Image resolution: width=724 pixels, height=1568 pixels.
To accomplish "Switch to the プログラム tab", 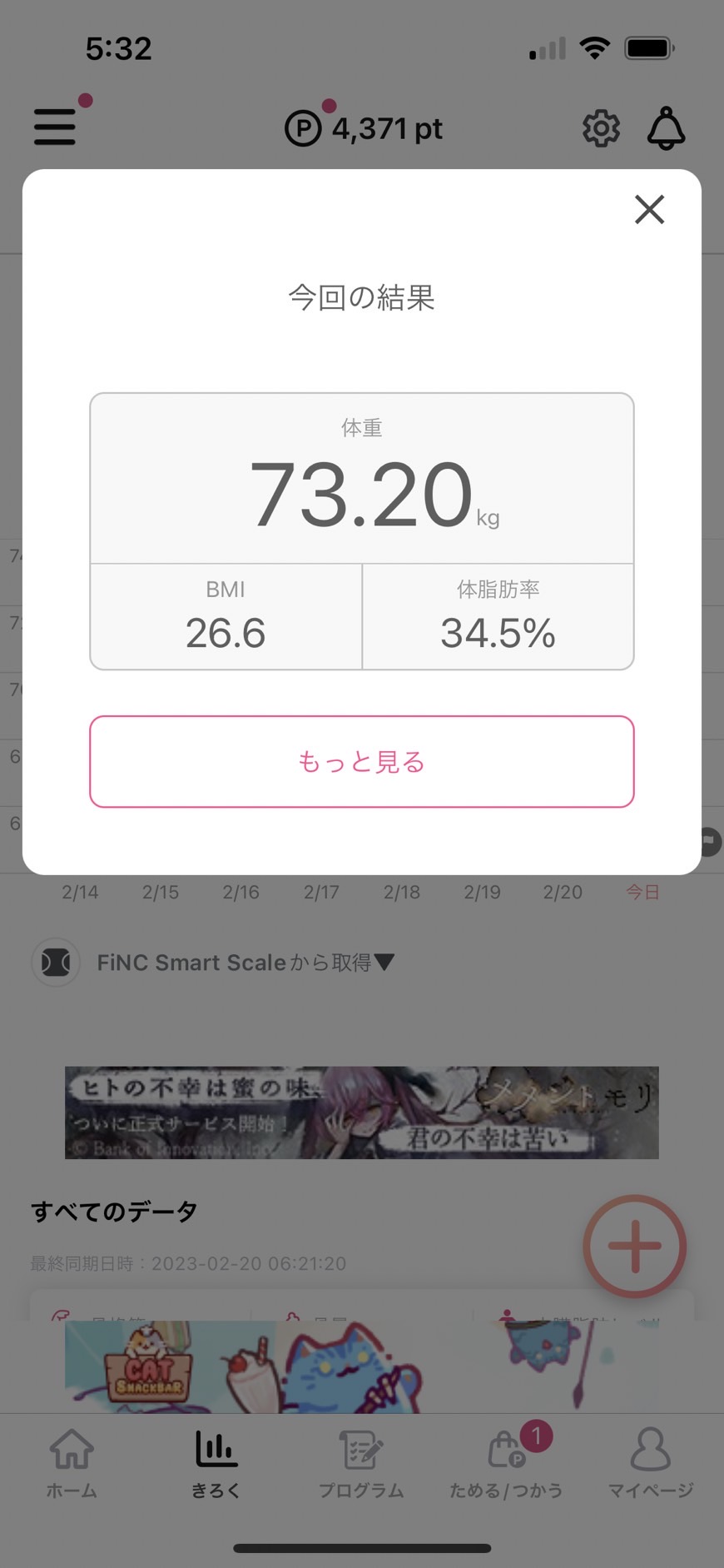I will click(x=361, y=1463).
